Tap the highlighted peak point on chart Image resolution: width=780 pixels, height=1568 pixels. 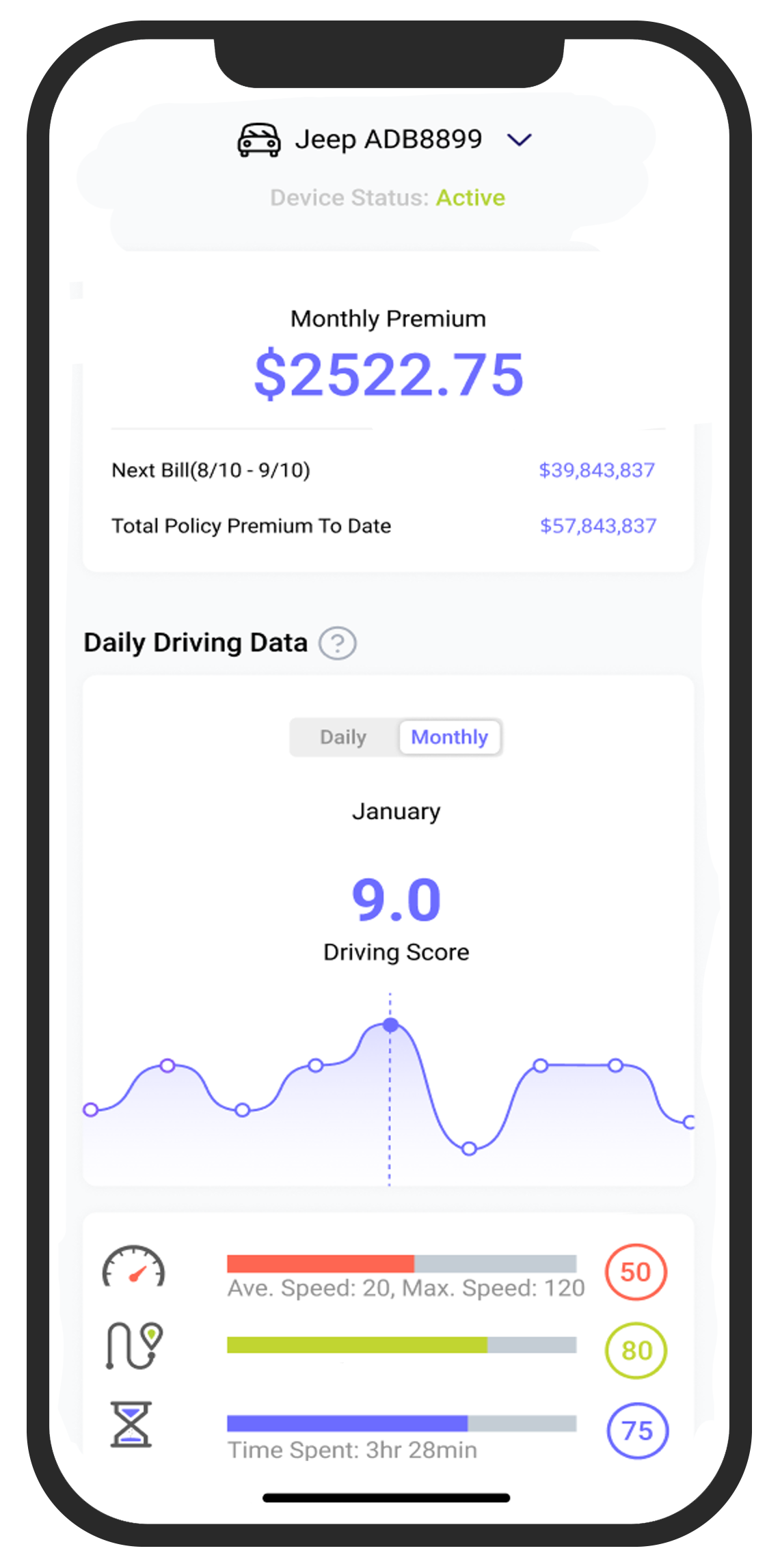pos(390,1025)
